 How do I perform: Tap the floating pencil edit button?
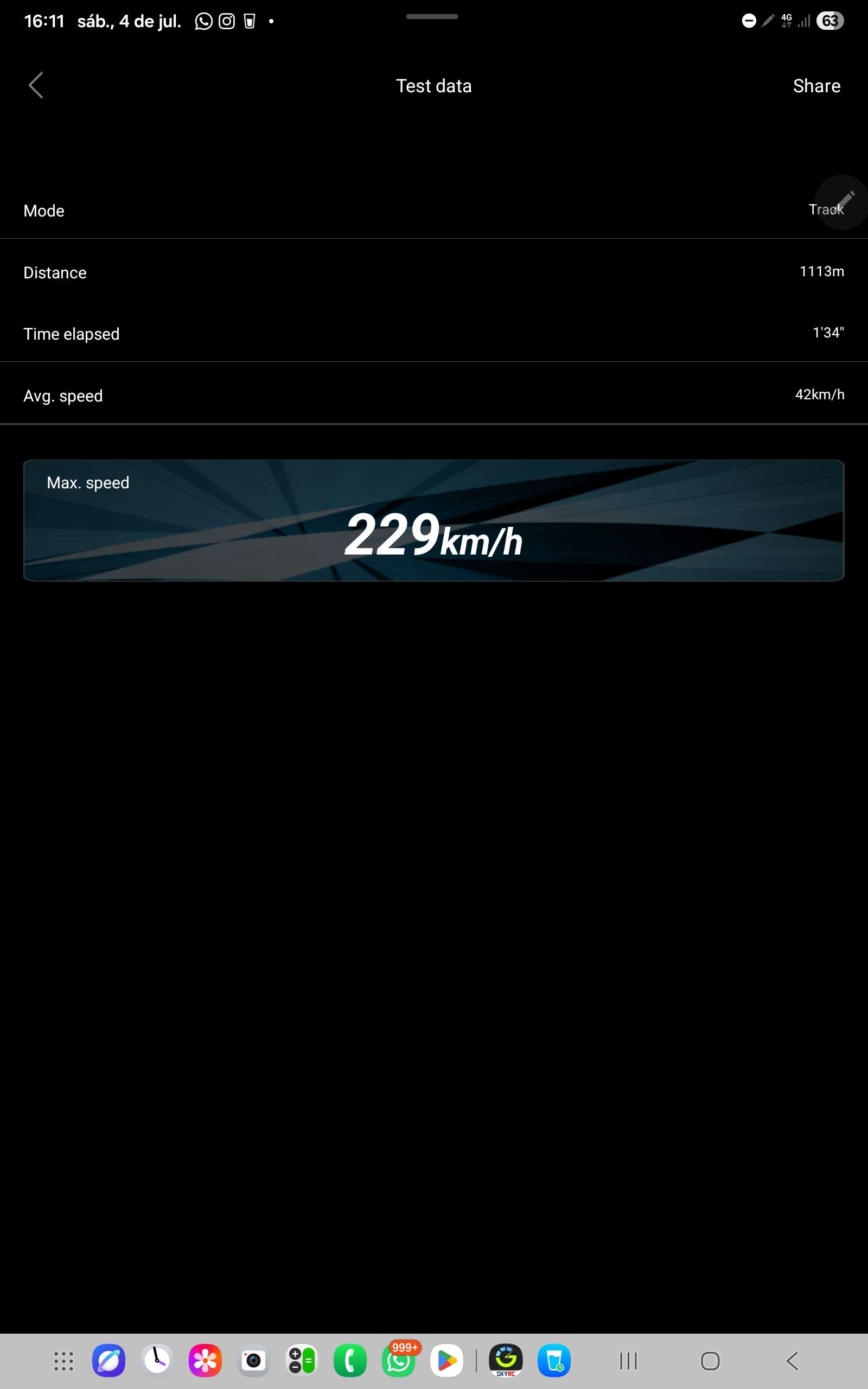[x=842, y=202]
